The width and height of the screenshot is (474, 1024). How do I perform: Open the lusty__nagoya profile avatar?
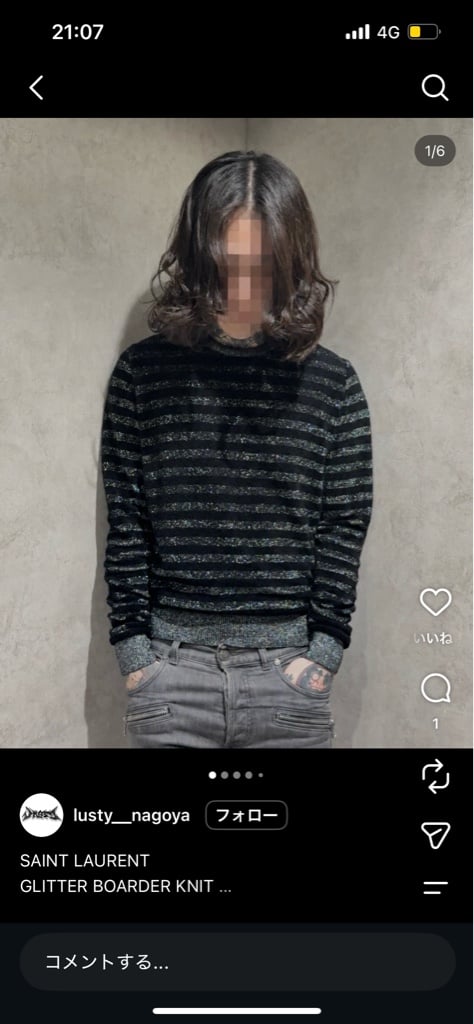[41, 815]
